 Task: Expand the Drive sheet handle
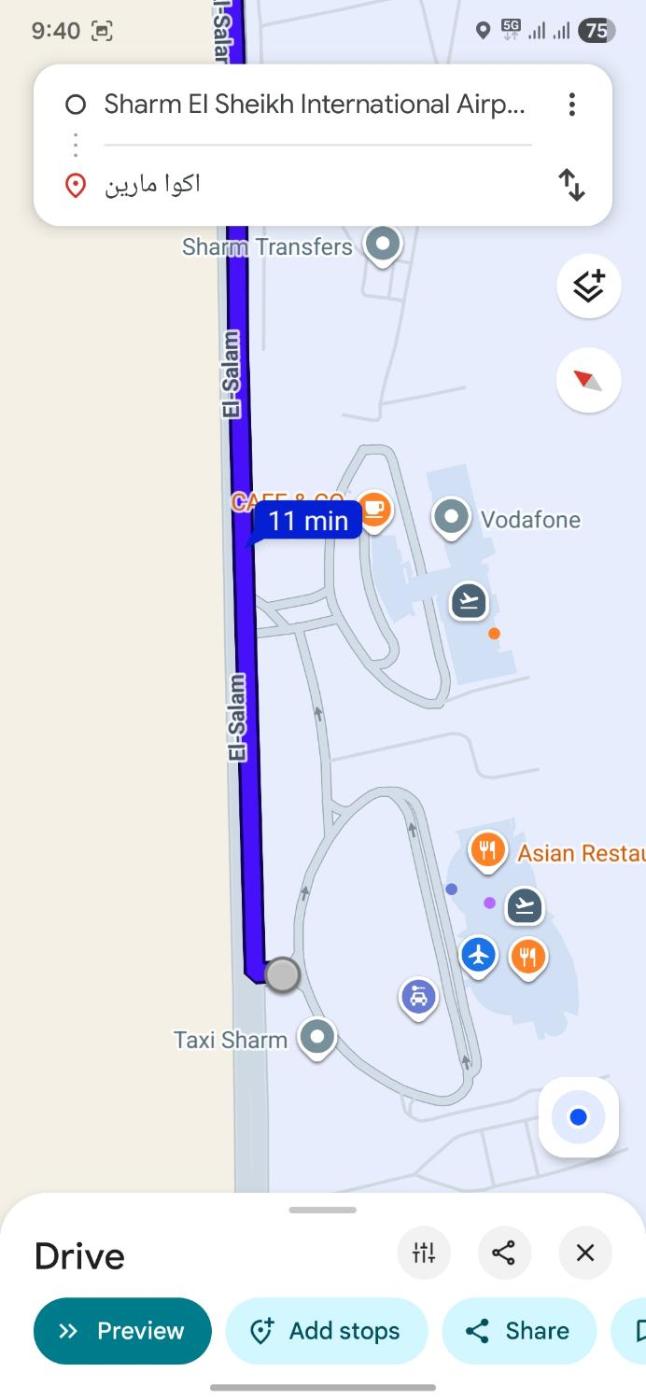coord(322,1210)
